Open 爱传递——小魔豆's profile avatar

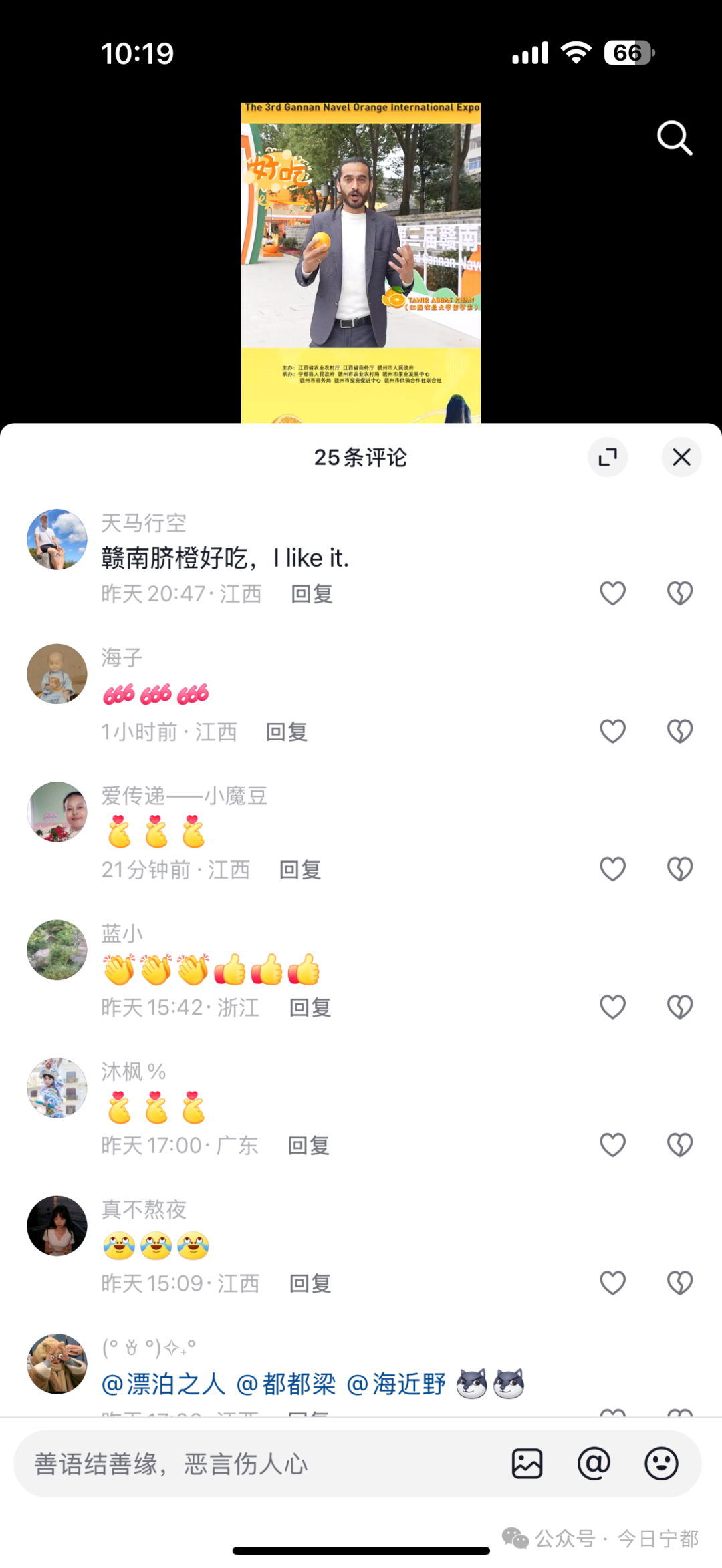point(57,812)
